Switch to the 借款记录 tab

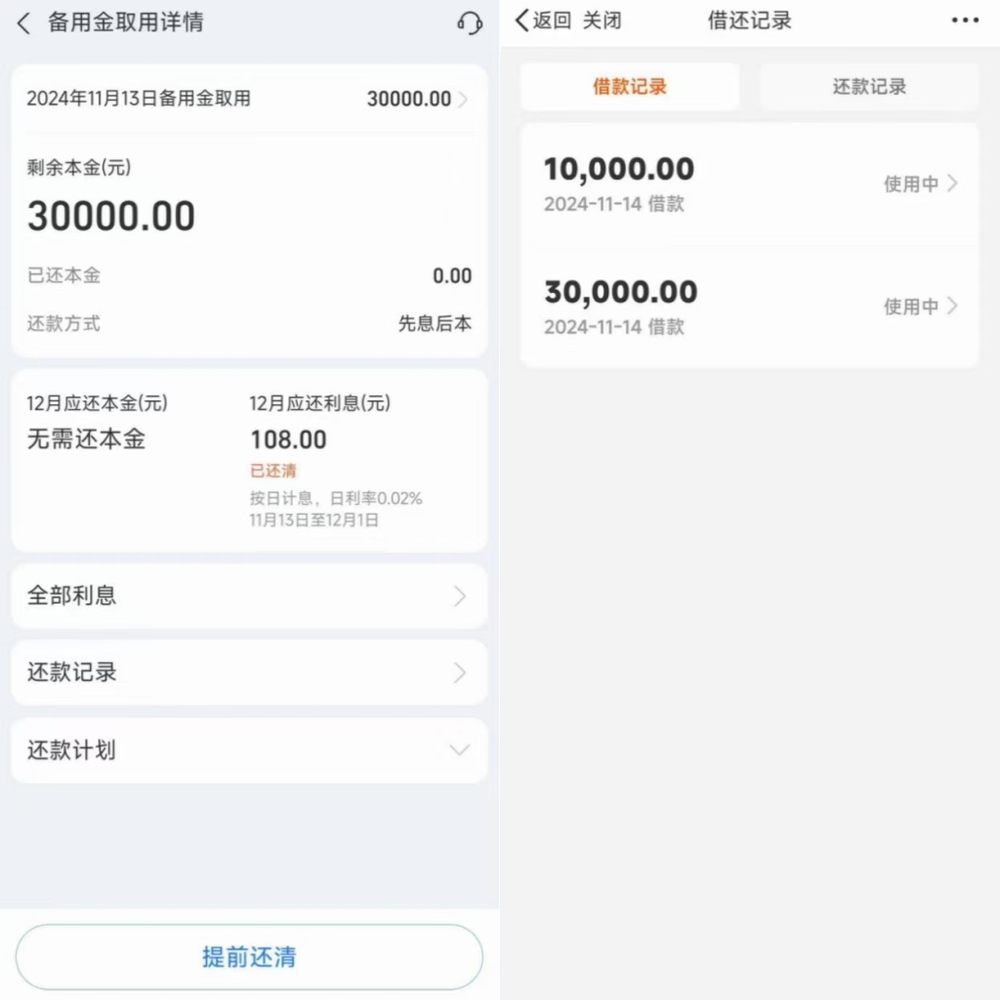(x=630, y=87)
